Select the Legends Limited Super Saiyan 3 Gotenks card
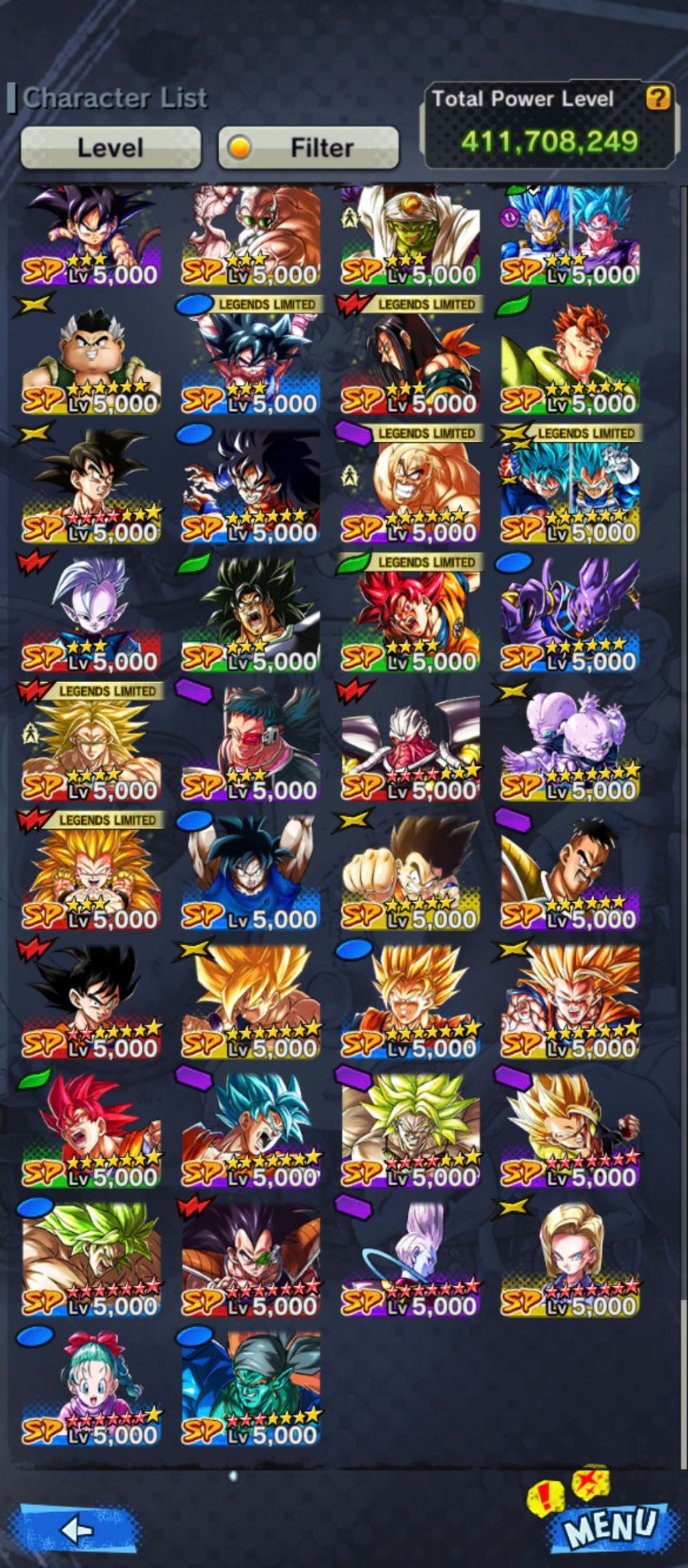 point(92,870)
